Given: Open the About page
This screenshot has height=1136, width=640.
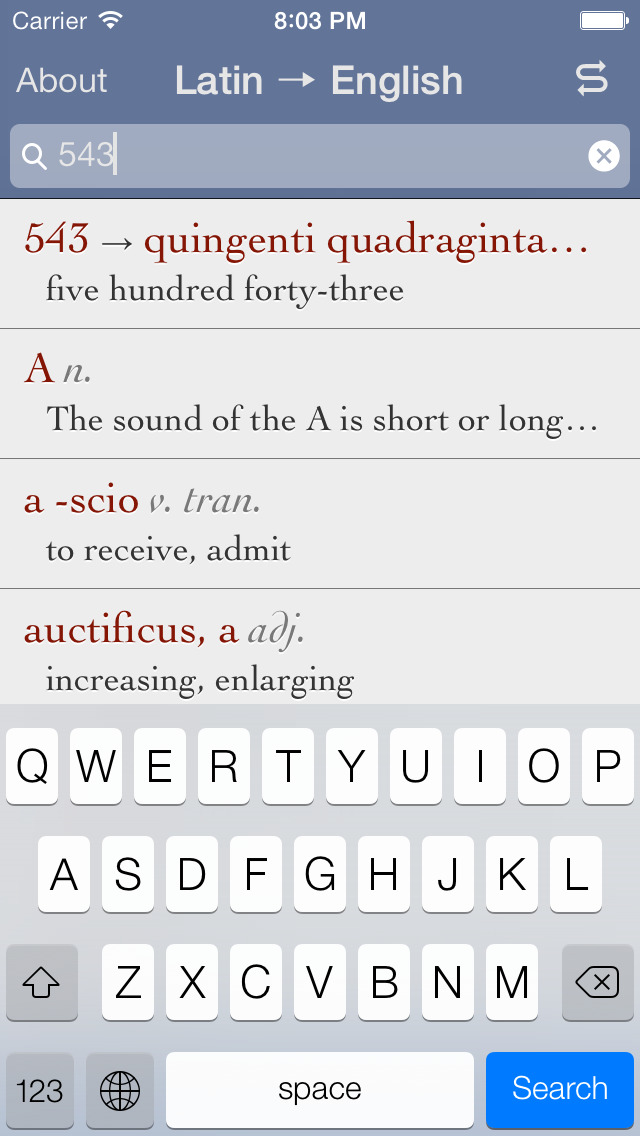Looking at the screenshot, I should click(x=62, y=80).
